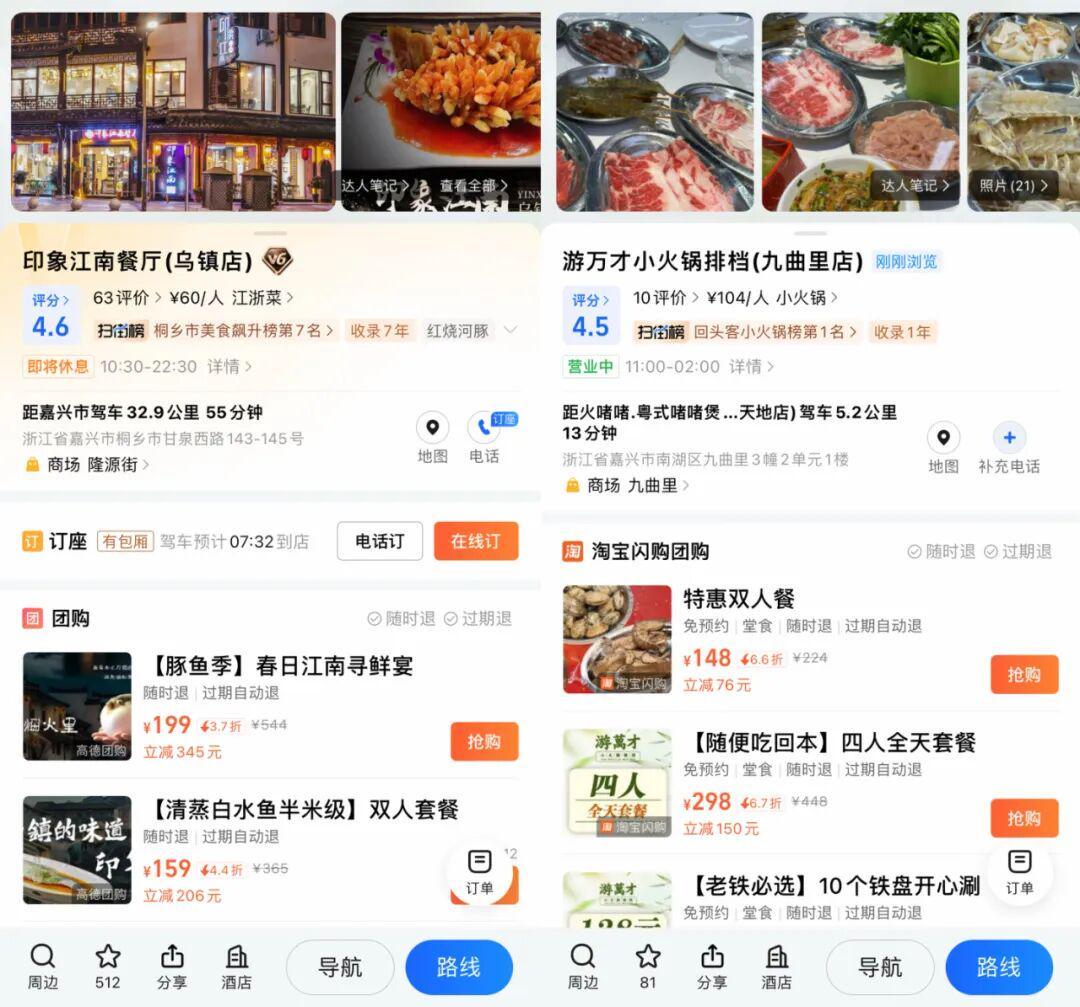View the 10评价 reviews
The image size is (1080, 1007).
click(660, 298)
